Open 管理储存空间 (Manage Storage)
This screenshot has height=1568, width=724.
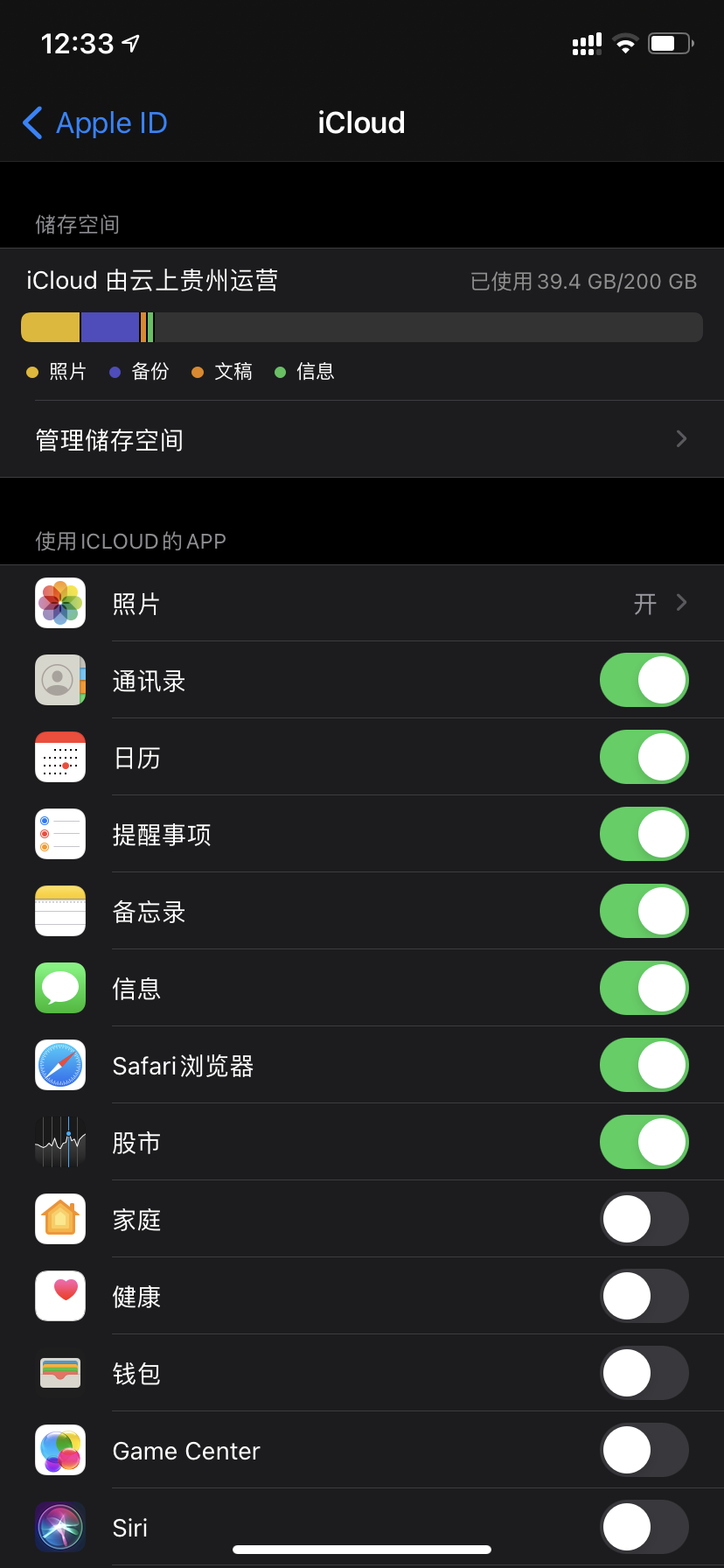[x=362, y=439]
